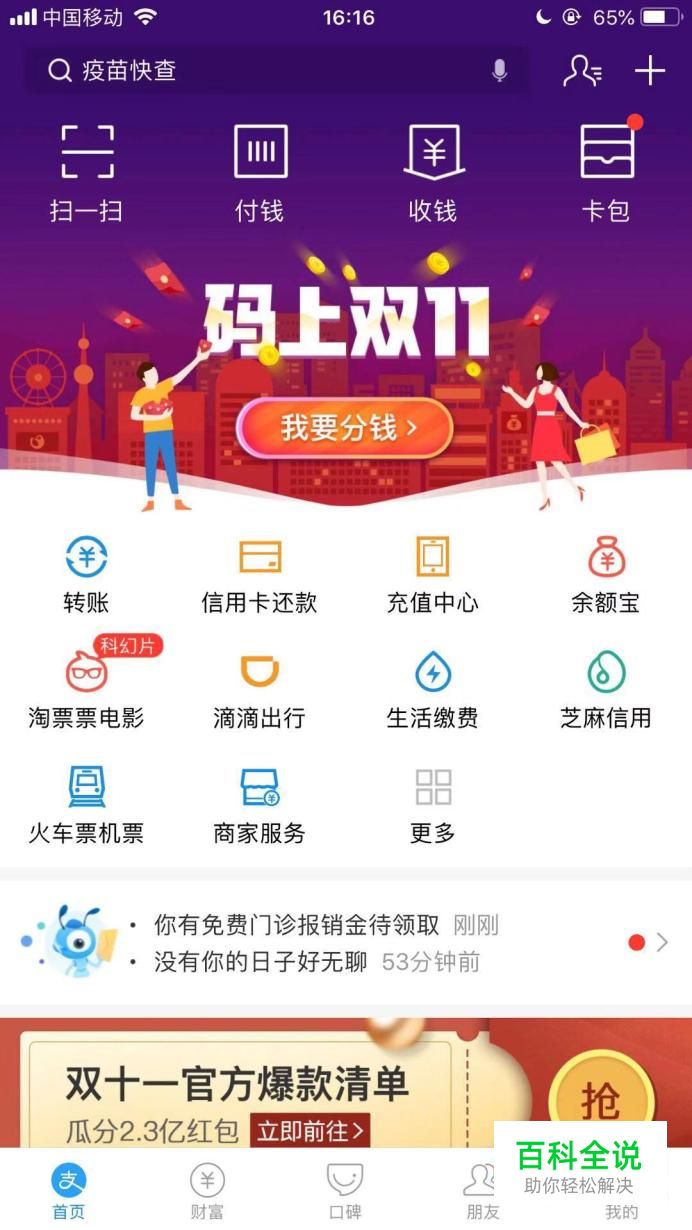Open the 疫苗快查 search box
692x1230 pixels.
point(260,71)
